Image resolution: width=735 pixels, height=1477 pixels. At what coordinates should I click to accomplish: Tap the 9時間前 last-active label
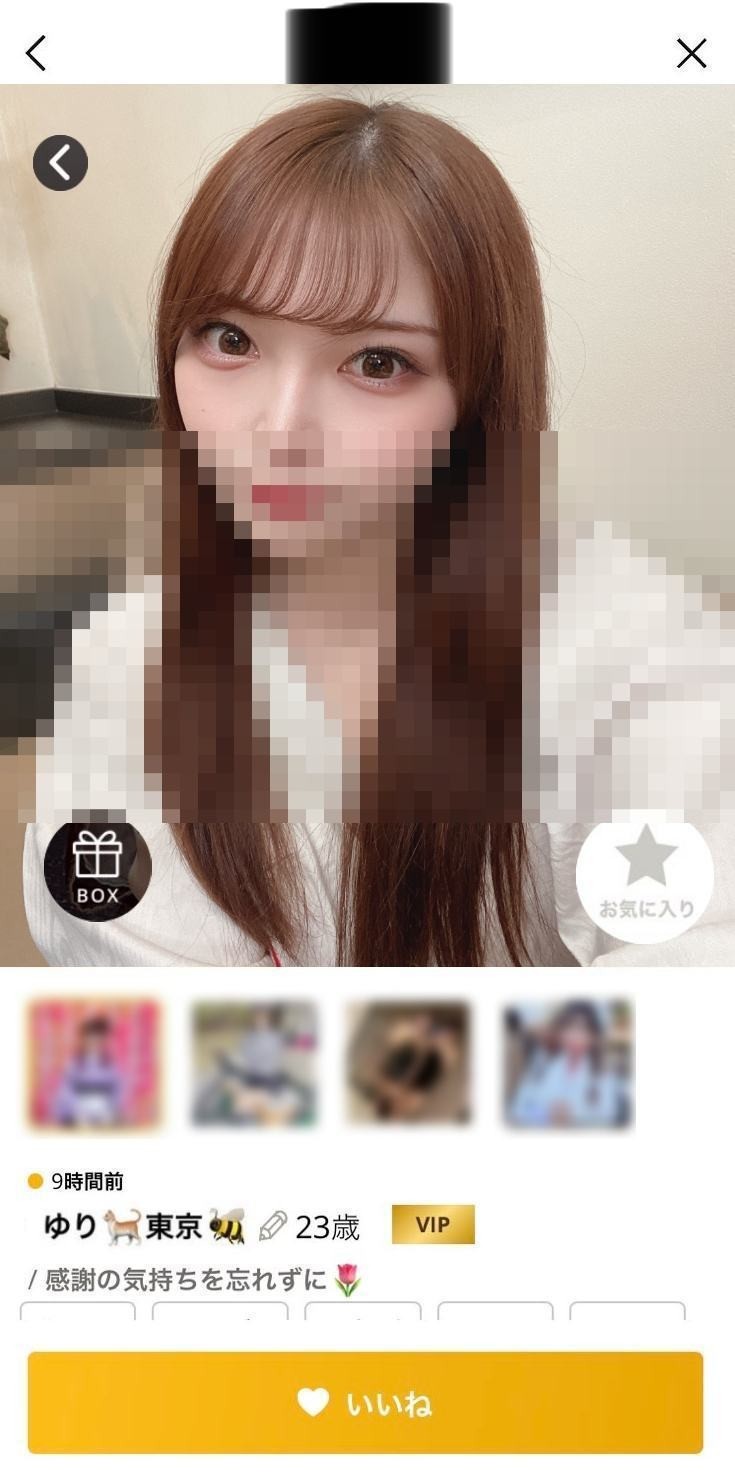tap(84, 1181)
